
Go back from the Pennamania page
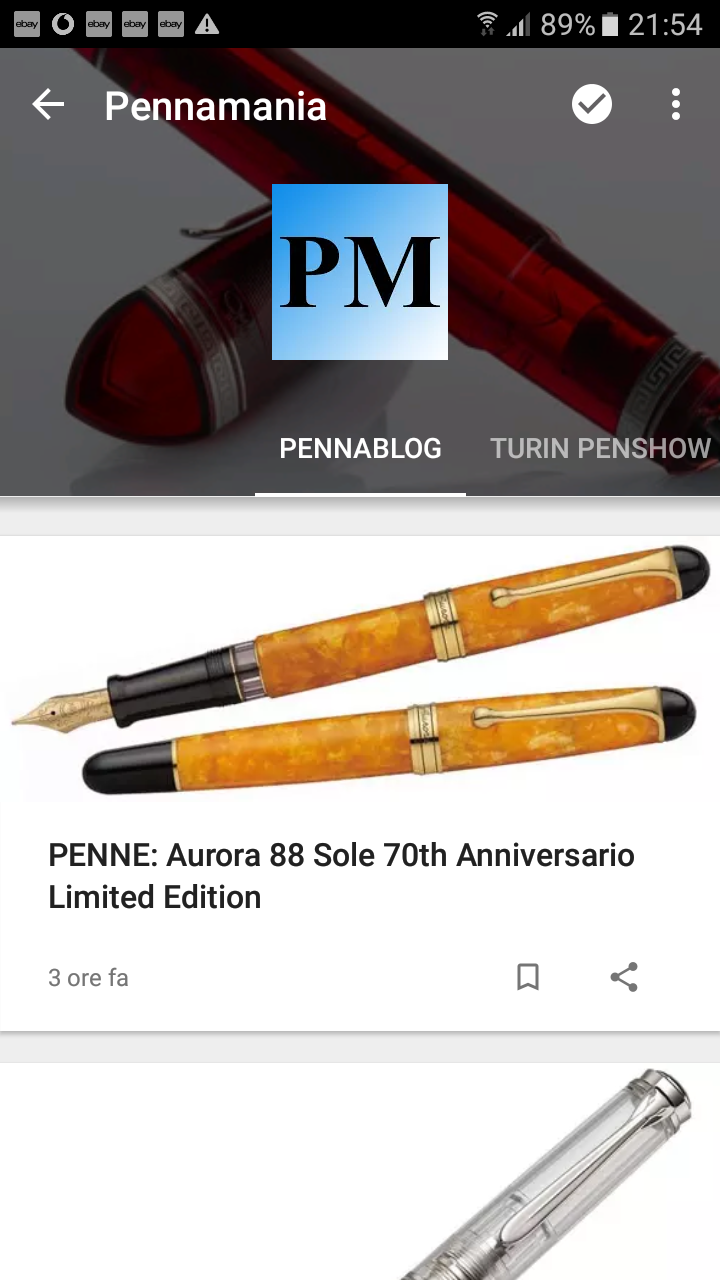pos(47,105)
